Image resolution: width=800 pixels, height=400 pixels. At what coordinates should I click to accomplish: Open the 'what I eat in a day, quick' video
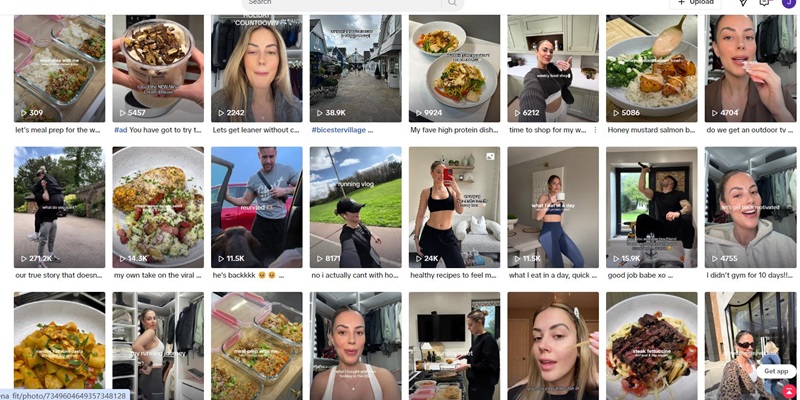click(552, 205)
